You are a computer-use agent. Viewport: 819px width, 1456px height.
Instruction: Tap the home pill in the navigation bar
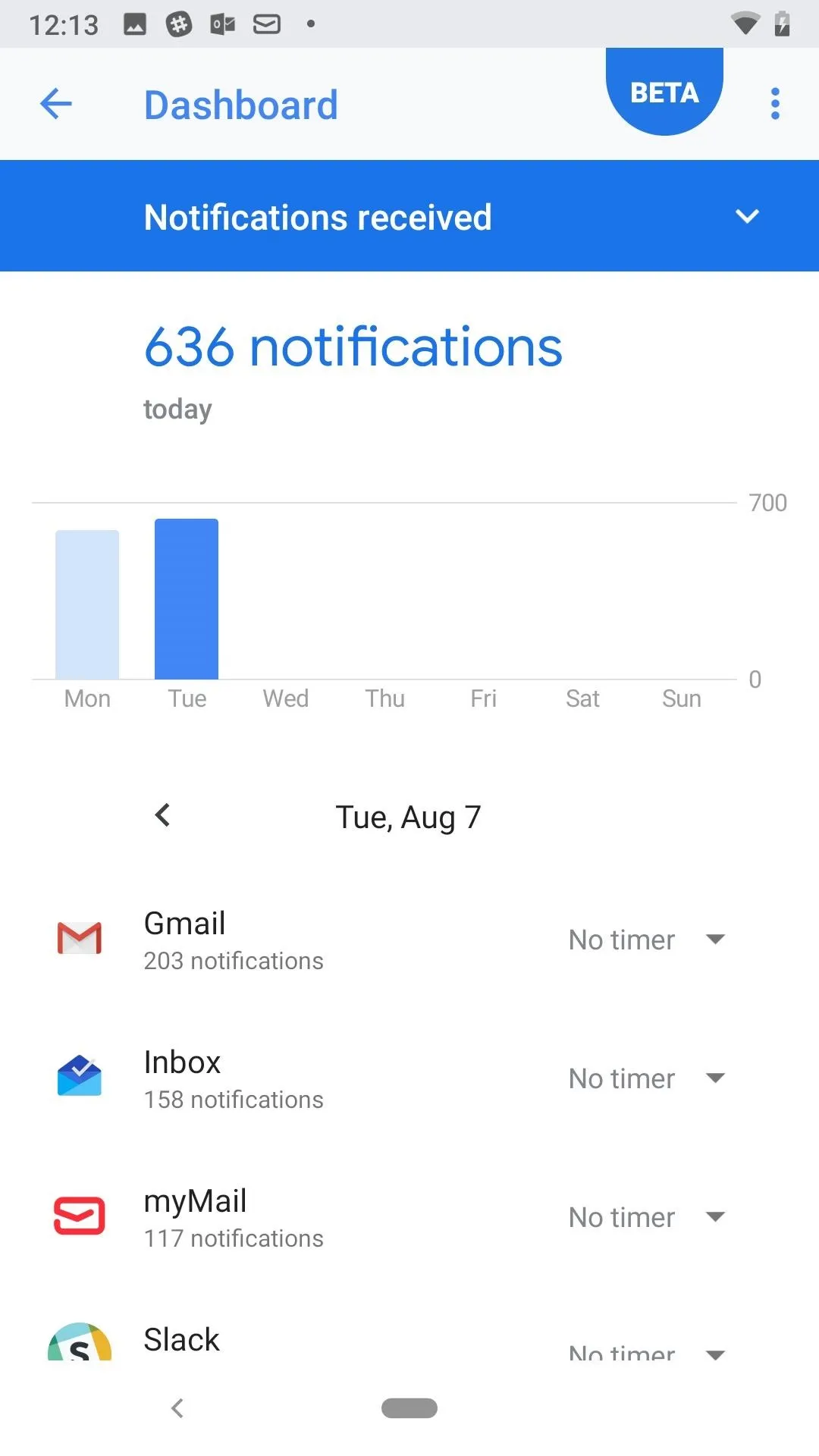click(409, 1408)
